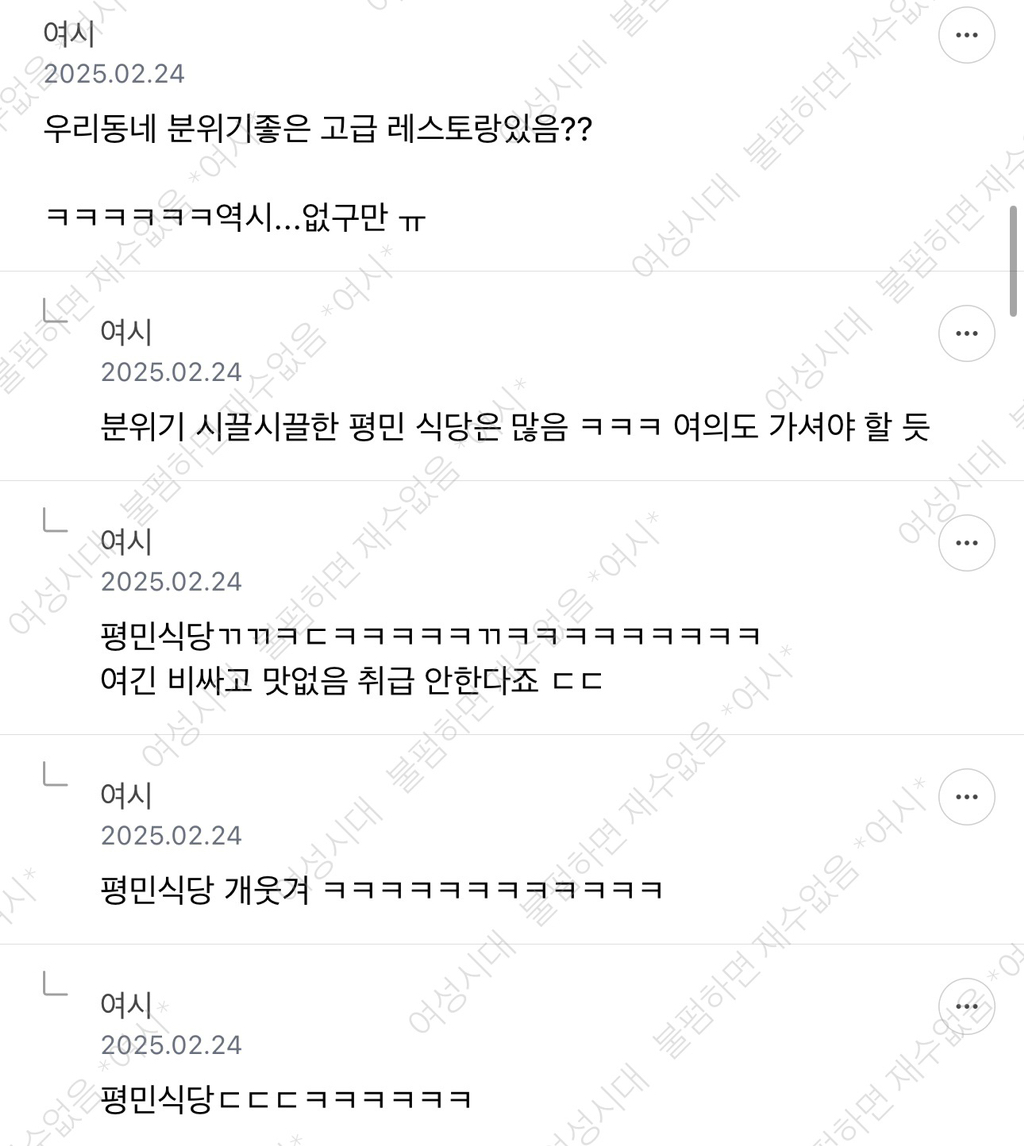
Task: Open more options on the 취급 안한다죠 reply
Action: tap(966, 542)
